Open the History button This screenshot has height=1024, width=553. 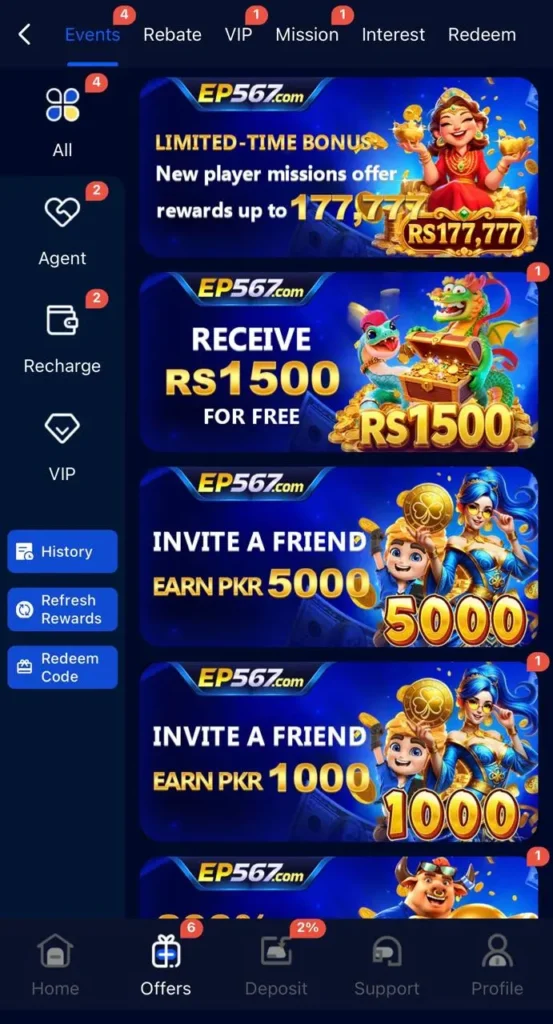pyautogui.click(x=63, y=551)
